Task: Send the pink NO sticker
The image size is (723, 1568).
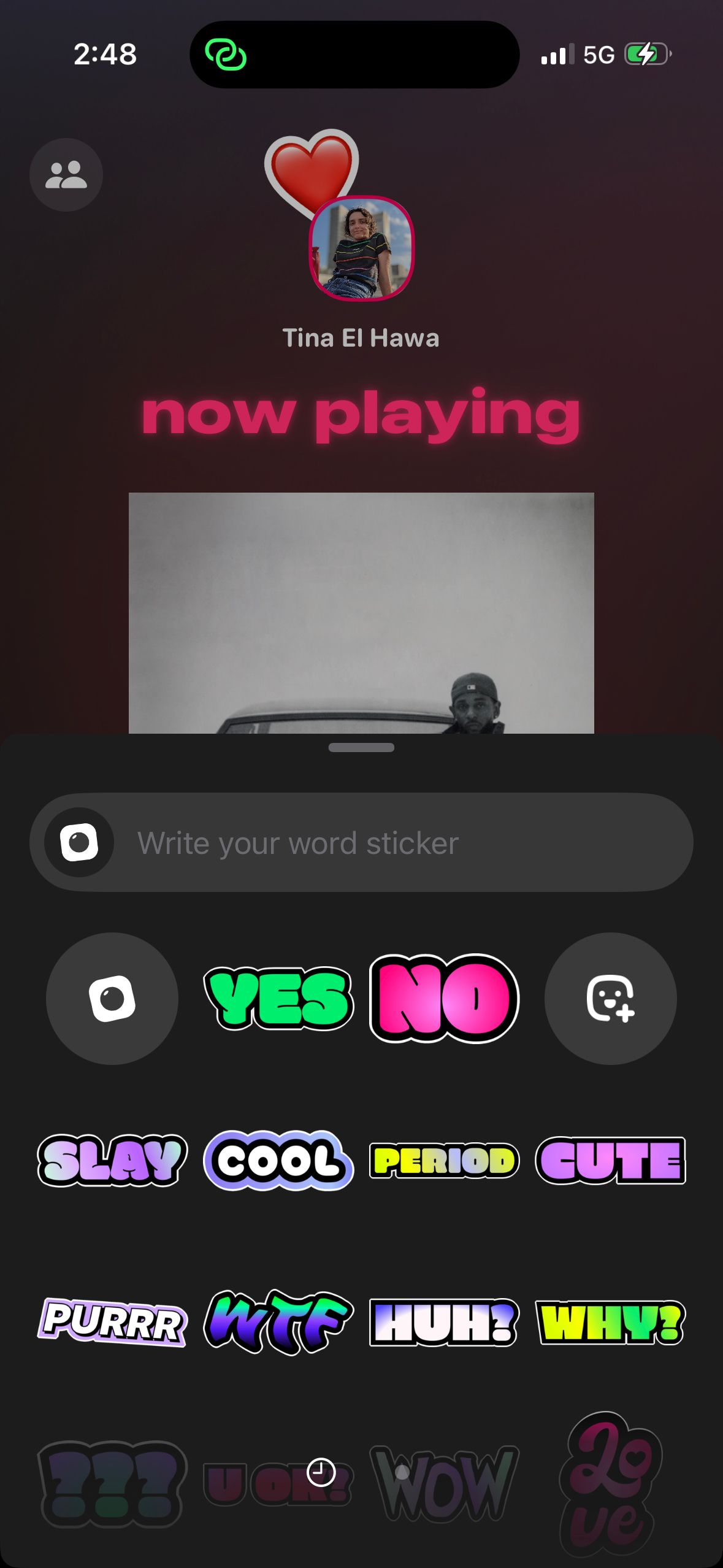Action: 444,998
